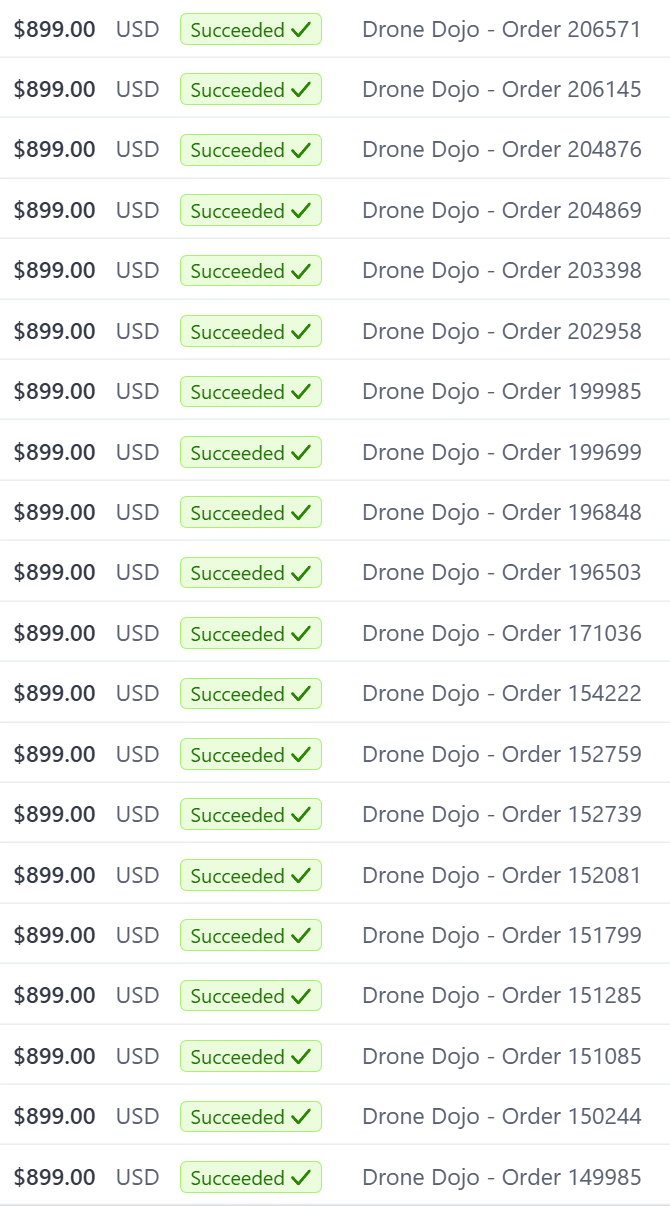View details of Order 202958 payment
This screenshot has height=1207, width=670.
coord(335,330)
